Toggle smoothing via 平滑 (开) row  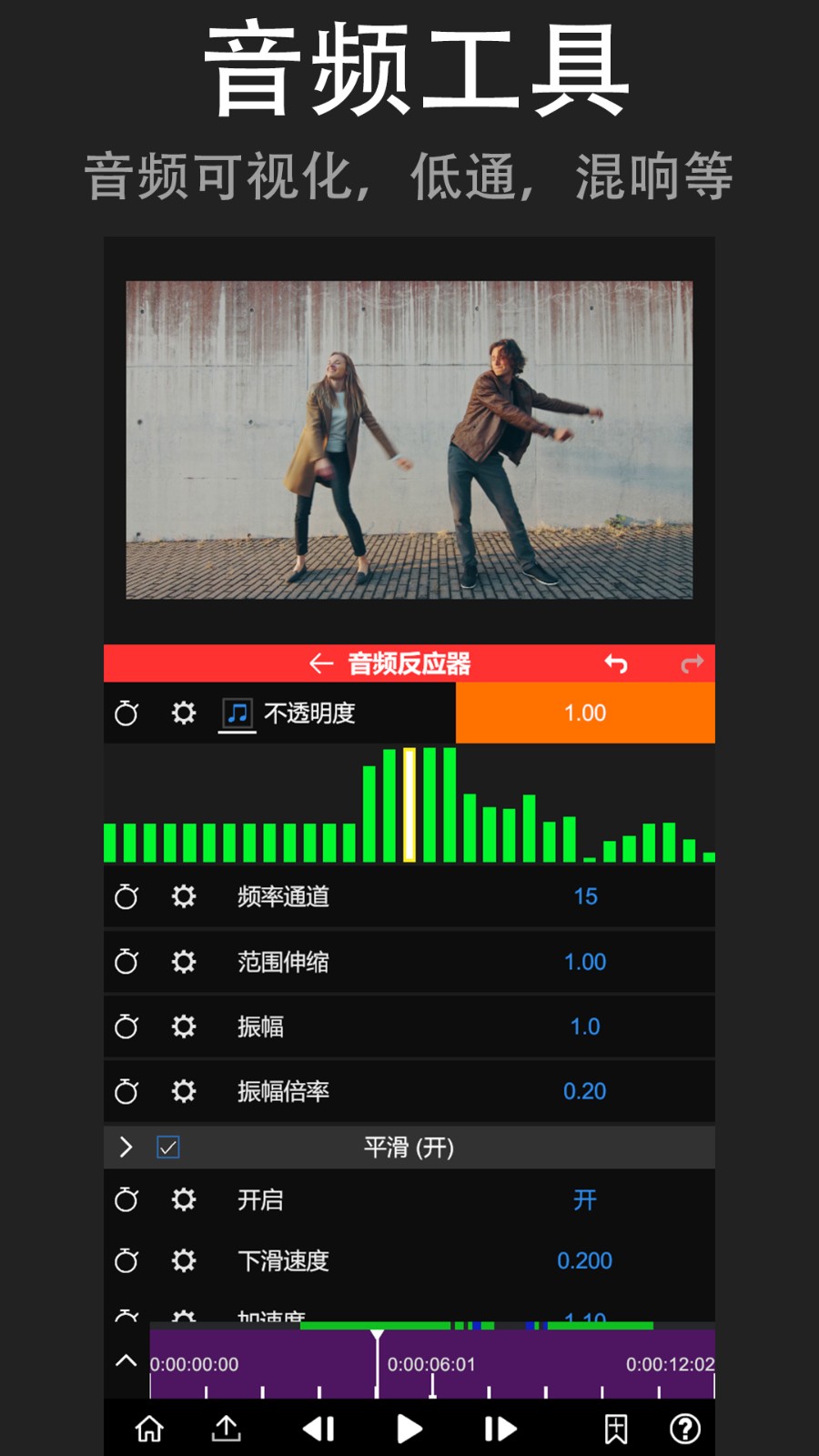[409, 1148]
